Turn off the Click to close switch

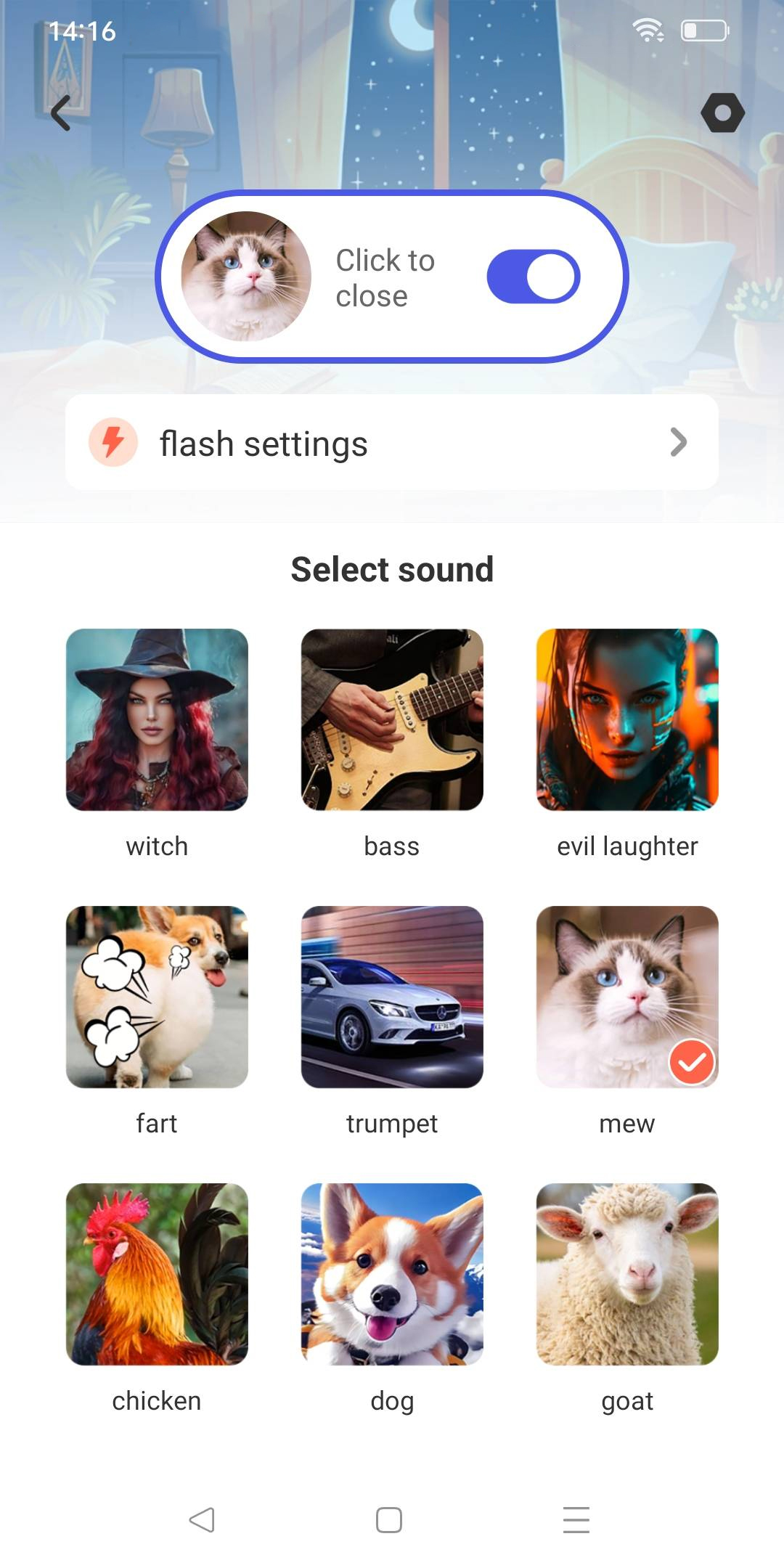pyautogui.click(x=533, y=277)
